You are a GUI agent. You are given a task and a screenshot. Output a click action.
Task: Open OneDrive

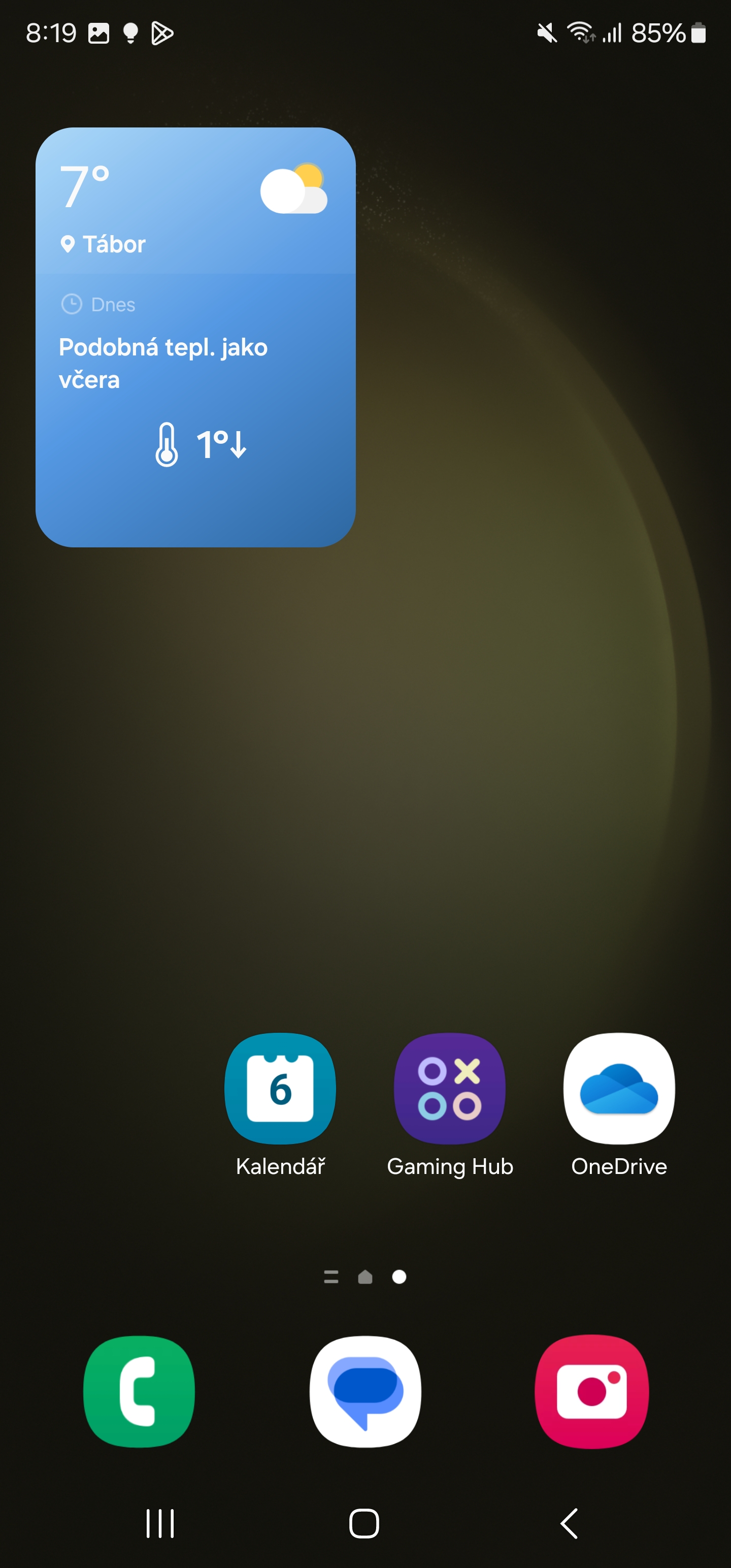tap(618, 1088)
